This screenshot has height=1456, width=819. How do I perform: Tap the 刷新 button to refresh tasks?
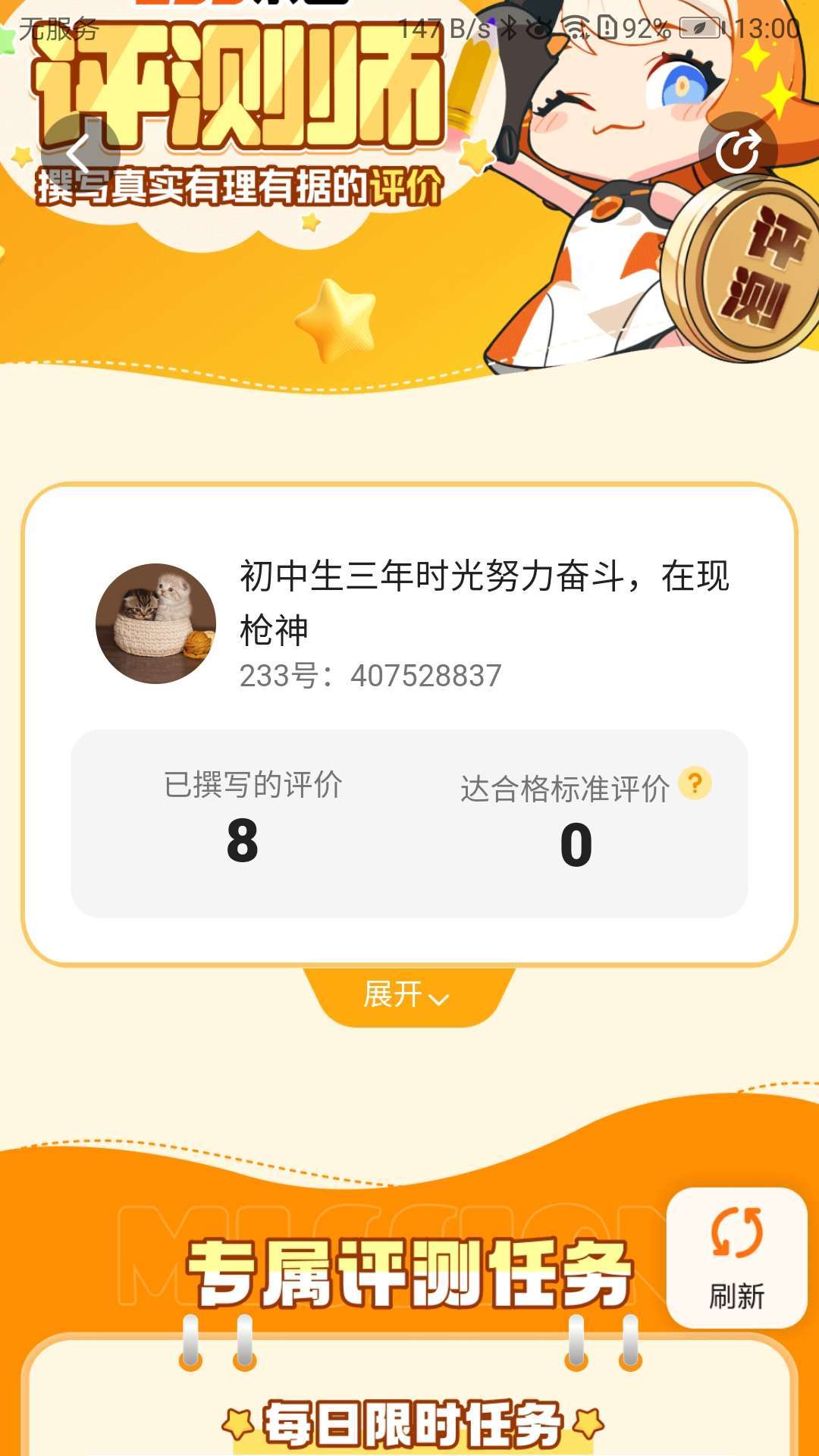click(736, 1258)
